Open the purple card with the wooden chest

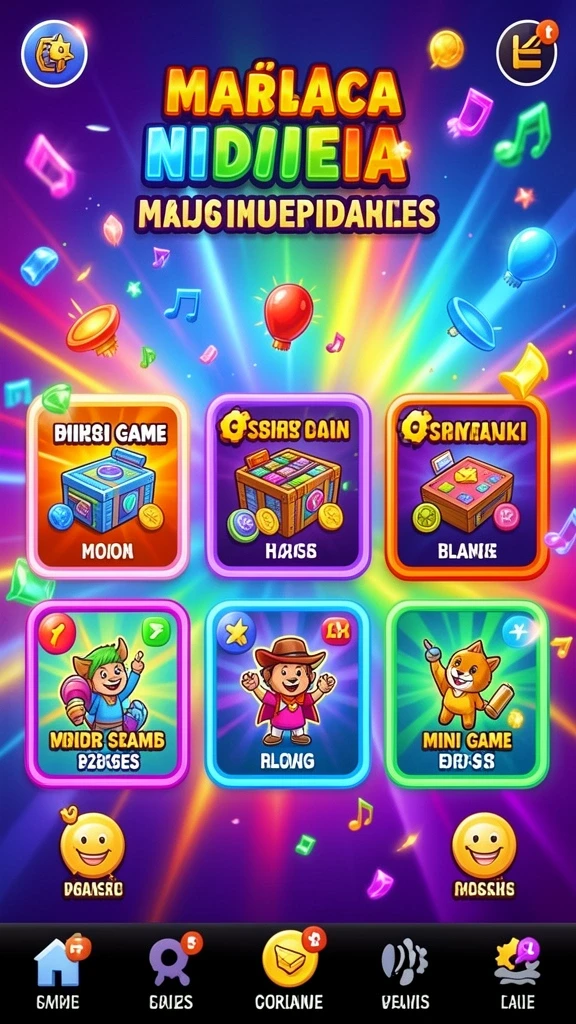[288, 487]
